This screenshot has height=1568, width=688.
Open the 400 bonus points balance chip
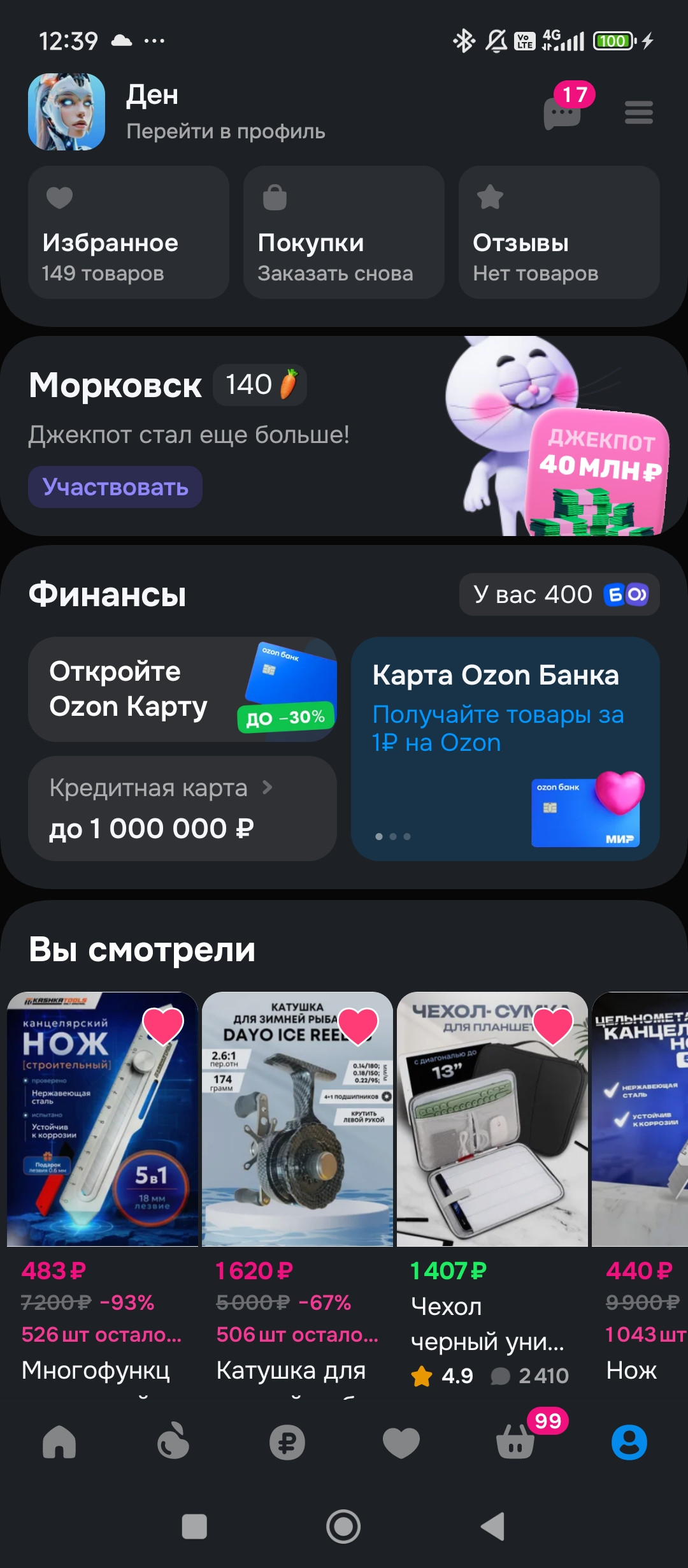(x=559, y=595)
